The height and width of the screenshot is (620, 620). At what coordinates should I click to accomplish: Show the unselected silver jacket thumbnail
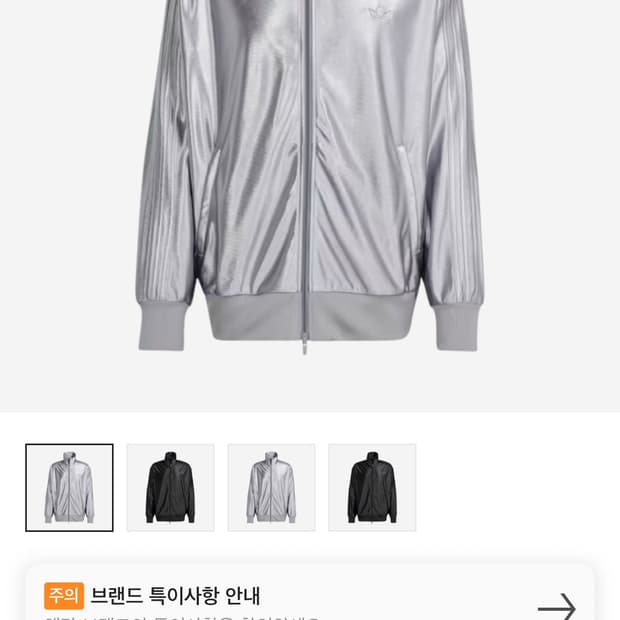[271, 487]
